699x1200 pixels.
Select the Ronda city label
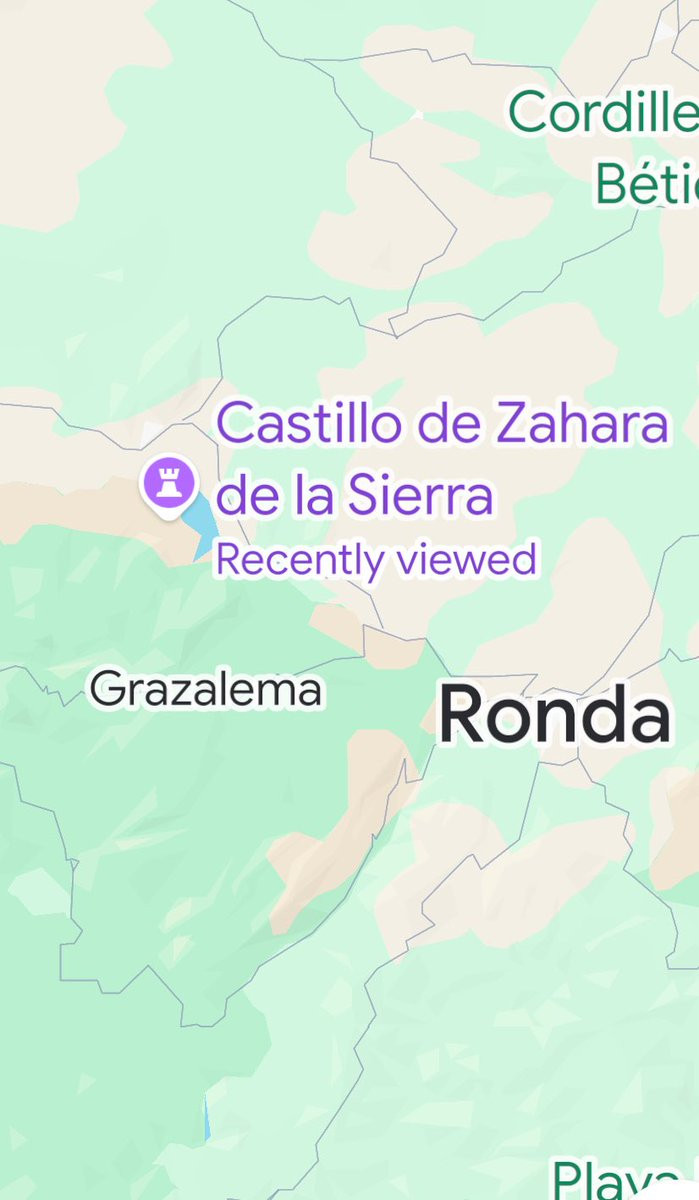pyautogui.click(x=555, y=716)
